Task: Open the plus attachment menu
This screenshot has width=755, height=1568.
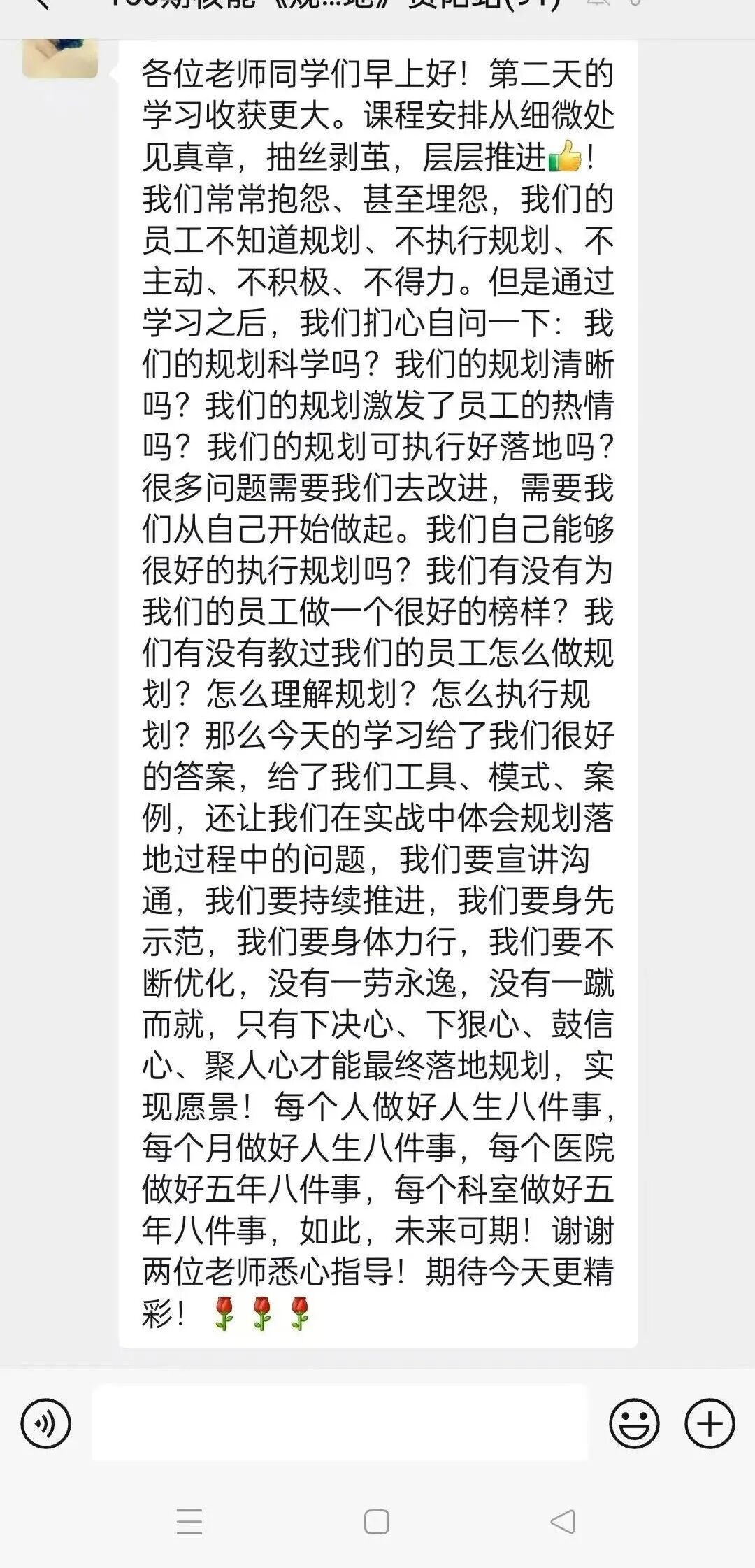Action: [x=710, y=1423]
